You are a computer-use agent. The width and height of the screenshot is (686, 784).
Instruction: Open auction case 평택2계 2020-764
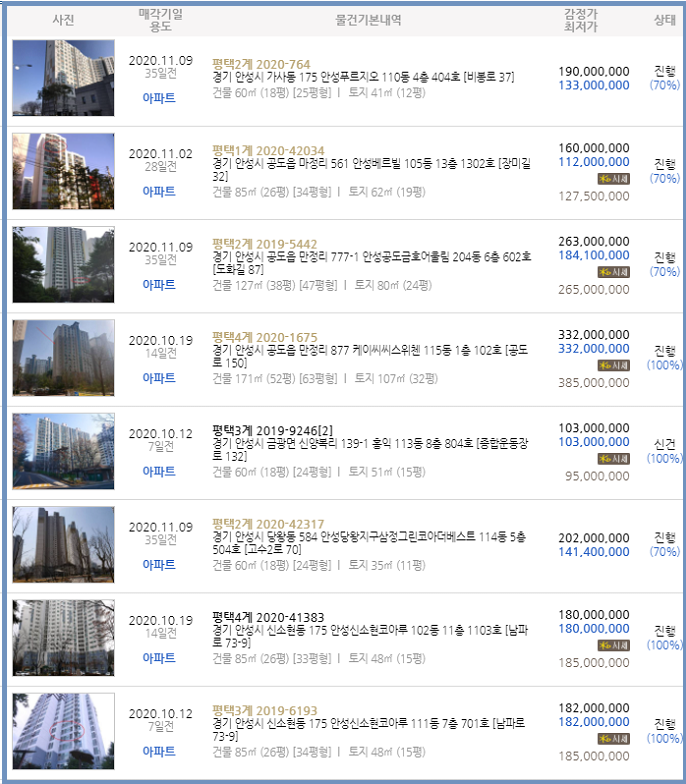tap(254, 64)
